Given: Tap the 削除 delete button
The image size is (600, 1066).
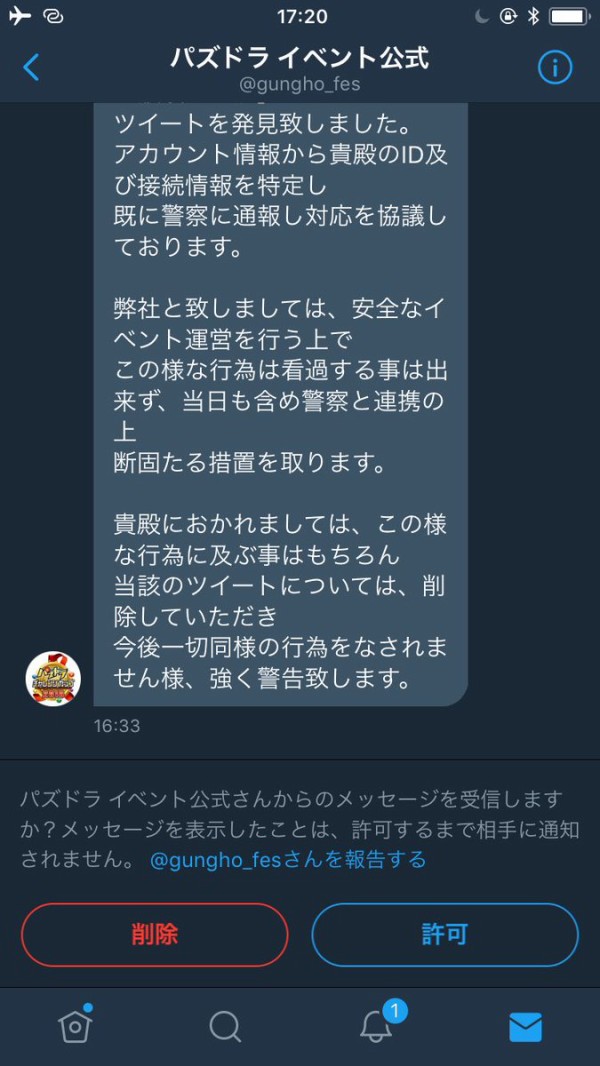Looking at the screenshot, I should pyautogui.click(x=155, y=935).
